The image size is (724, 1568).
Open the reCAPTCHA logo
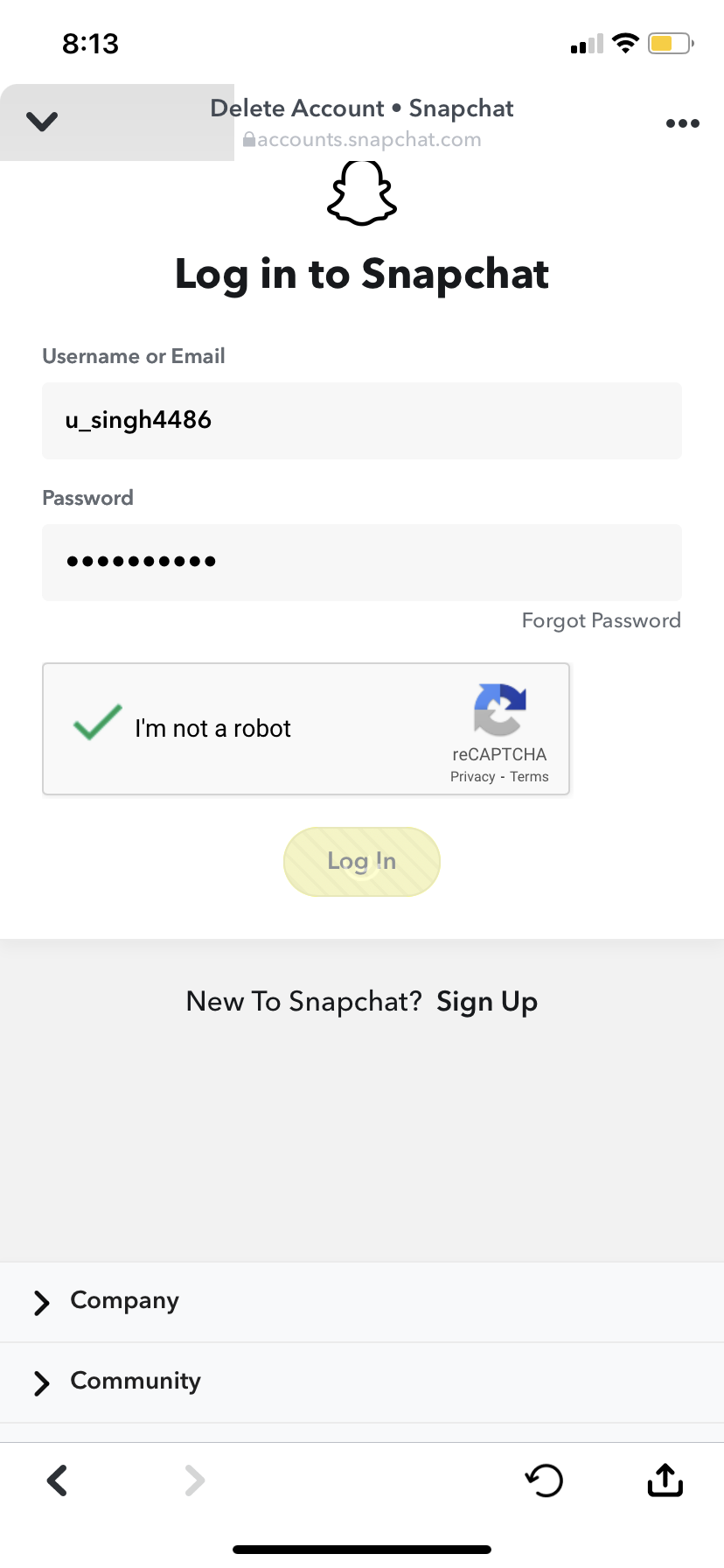pos(499,710)
